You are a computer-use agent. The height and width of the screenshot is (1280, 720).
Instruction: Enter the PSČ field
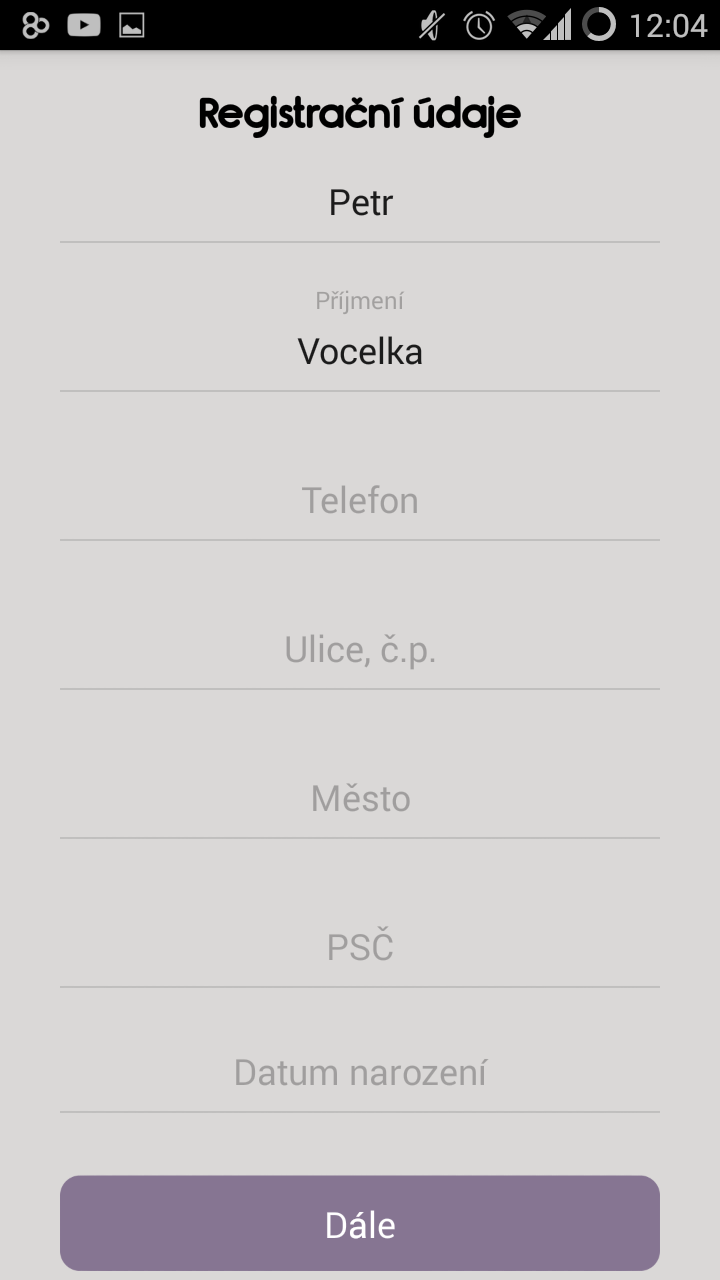pyautogui.click(x=360, y=947)
